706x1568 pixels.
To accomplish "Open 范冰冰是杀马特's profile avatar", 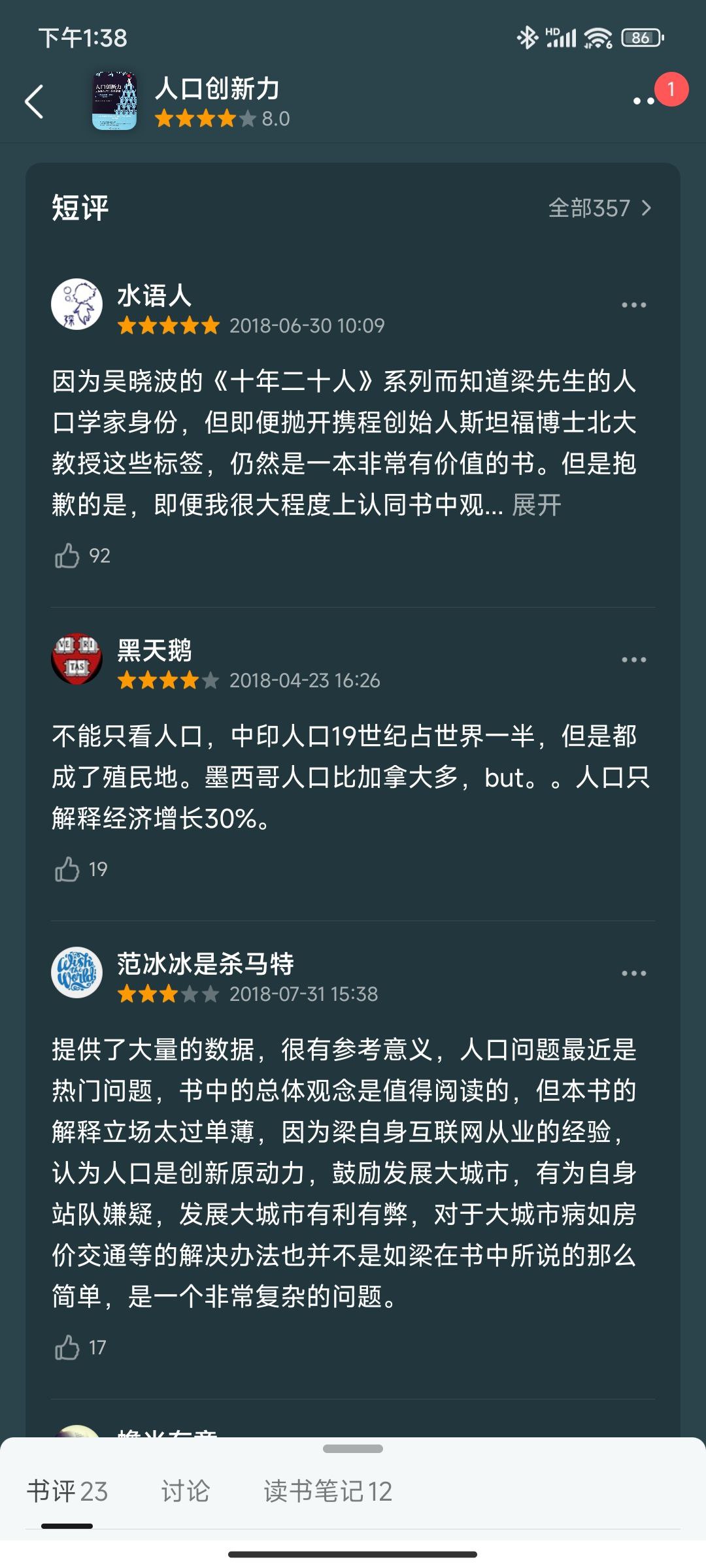I will (77, 972).
